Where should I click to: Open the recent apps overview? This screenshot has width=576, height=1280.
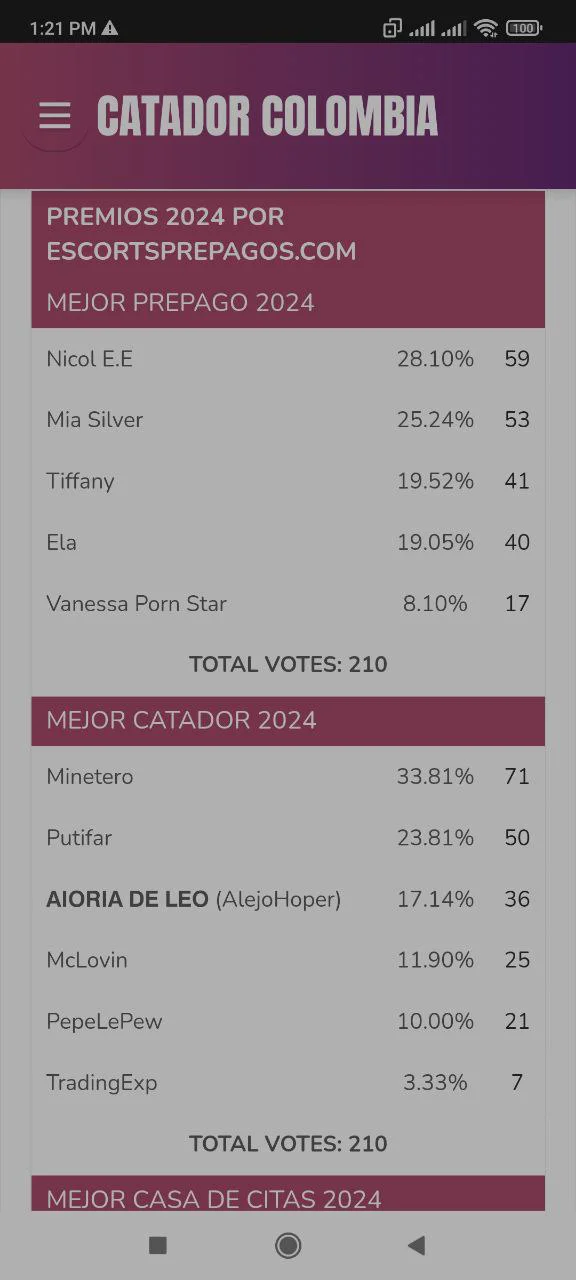point(157,1245)
